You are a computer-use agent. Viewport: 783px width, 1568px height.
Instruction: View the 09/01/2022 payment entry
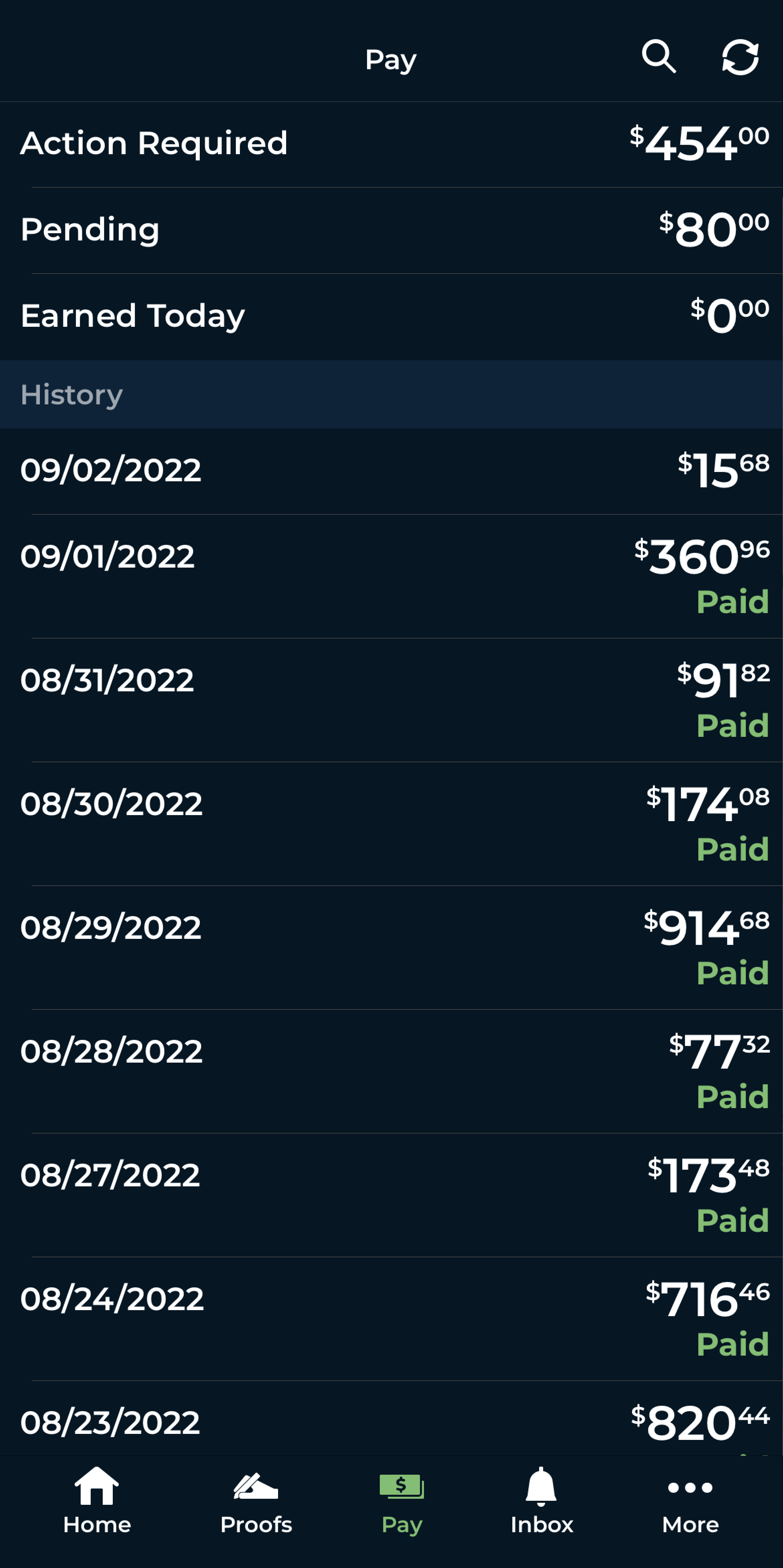[x=391, y=575]
